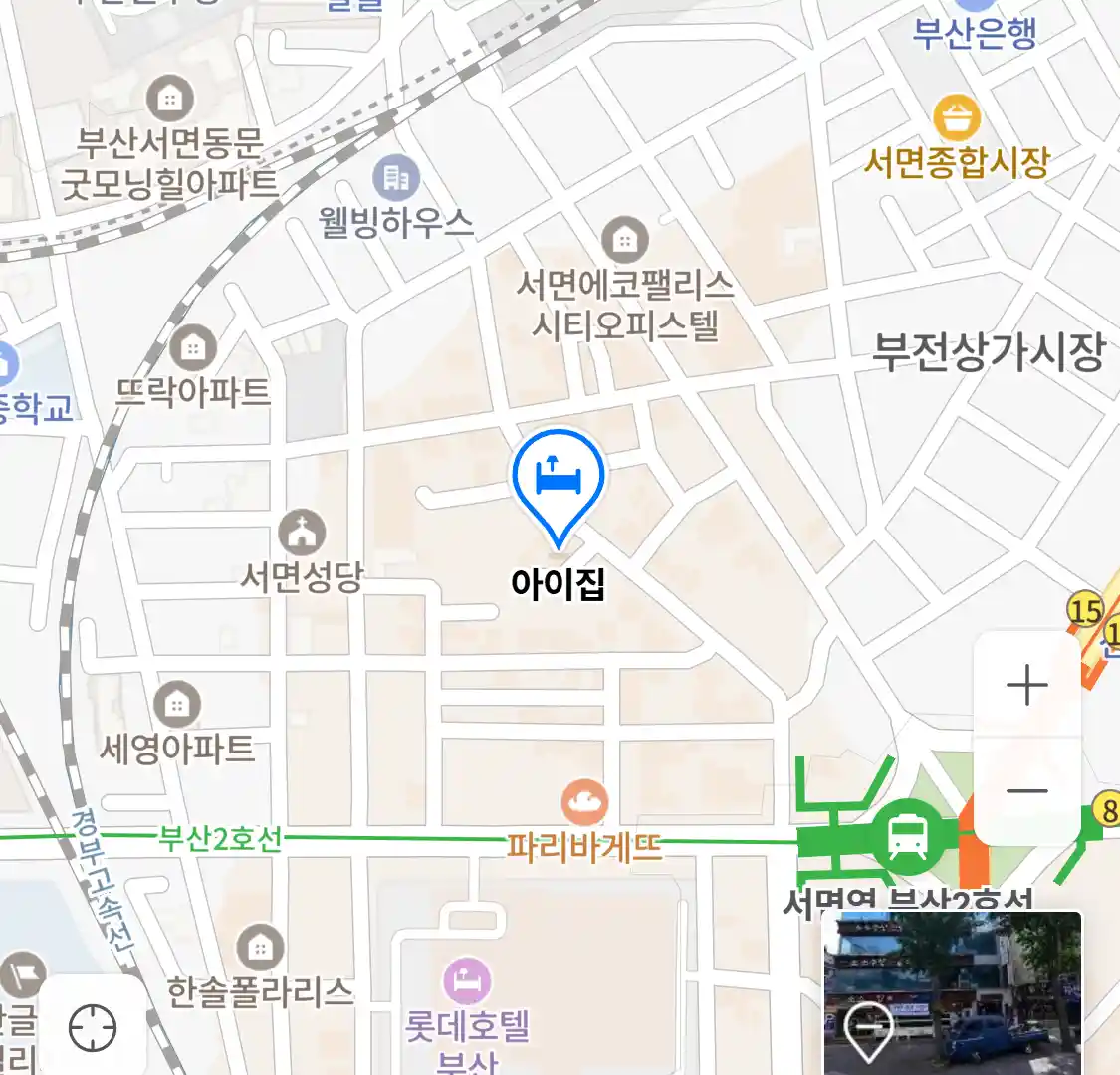The width and height of the screenshot is (1120, 1075).
Task: Tap the 서면종합시장 market marker
Action: [x=957, y=119]
